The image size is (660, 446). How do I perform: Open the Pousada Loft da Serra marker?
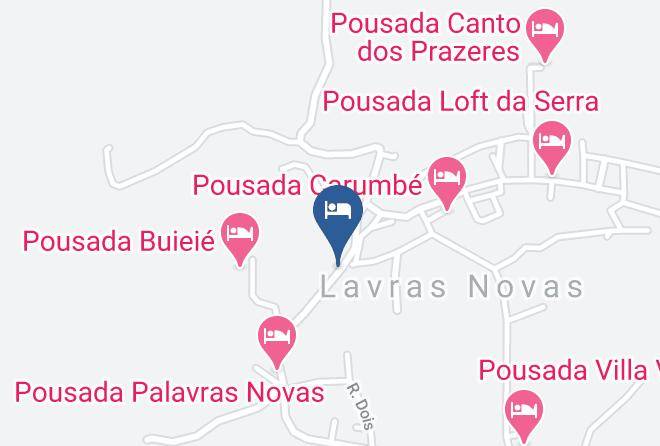[551, 143]
